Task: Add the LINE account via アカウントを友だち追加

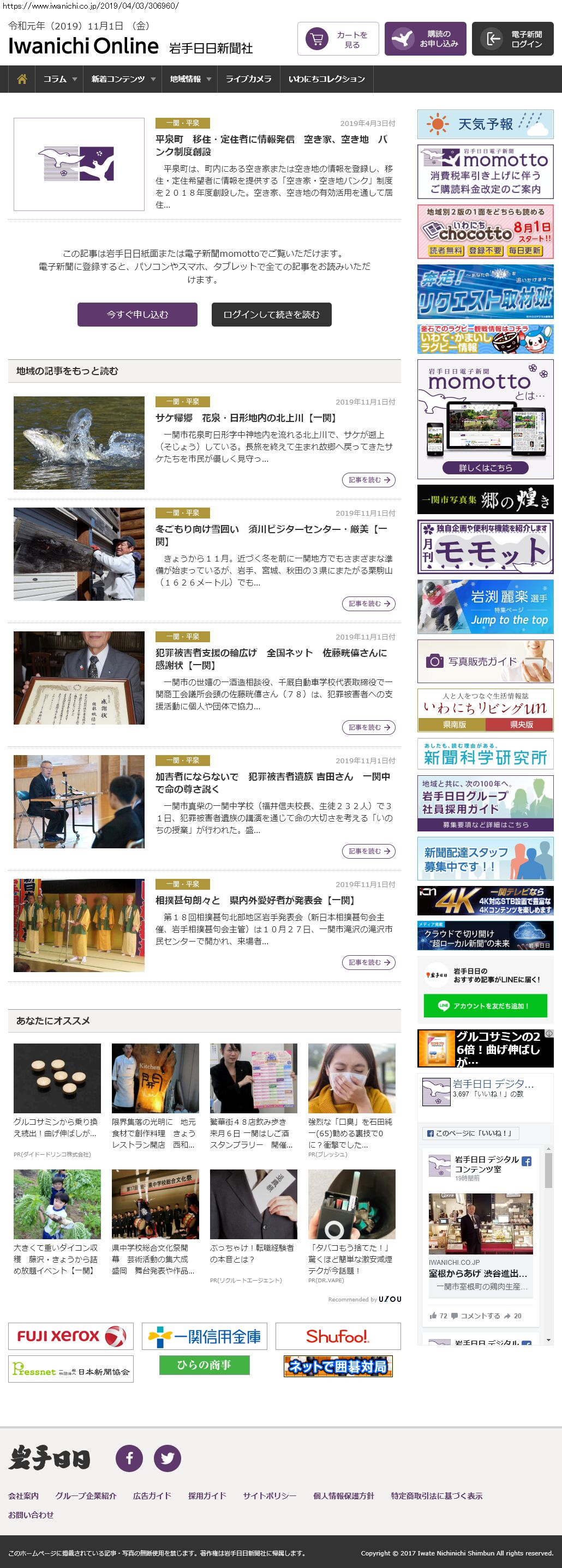Action: click(485, 1006)
